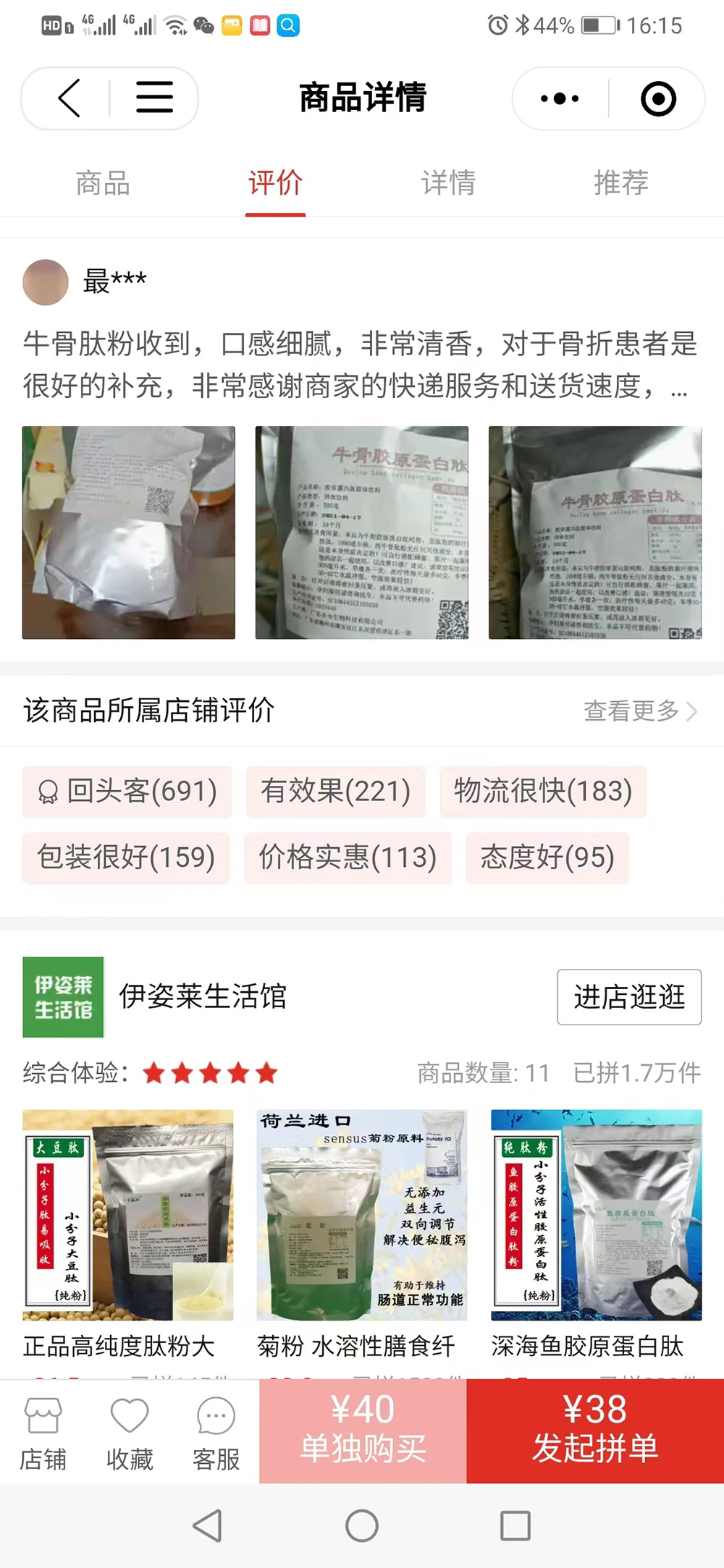Switch to the 详情 tab
Image resolution: width=724 pixels, height=1568 pixels.
tap(448, 183)
